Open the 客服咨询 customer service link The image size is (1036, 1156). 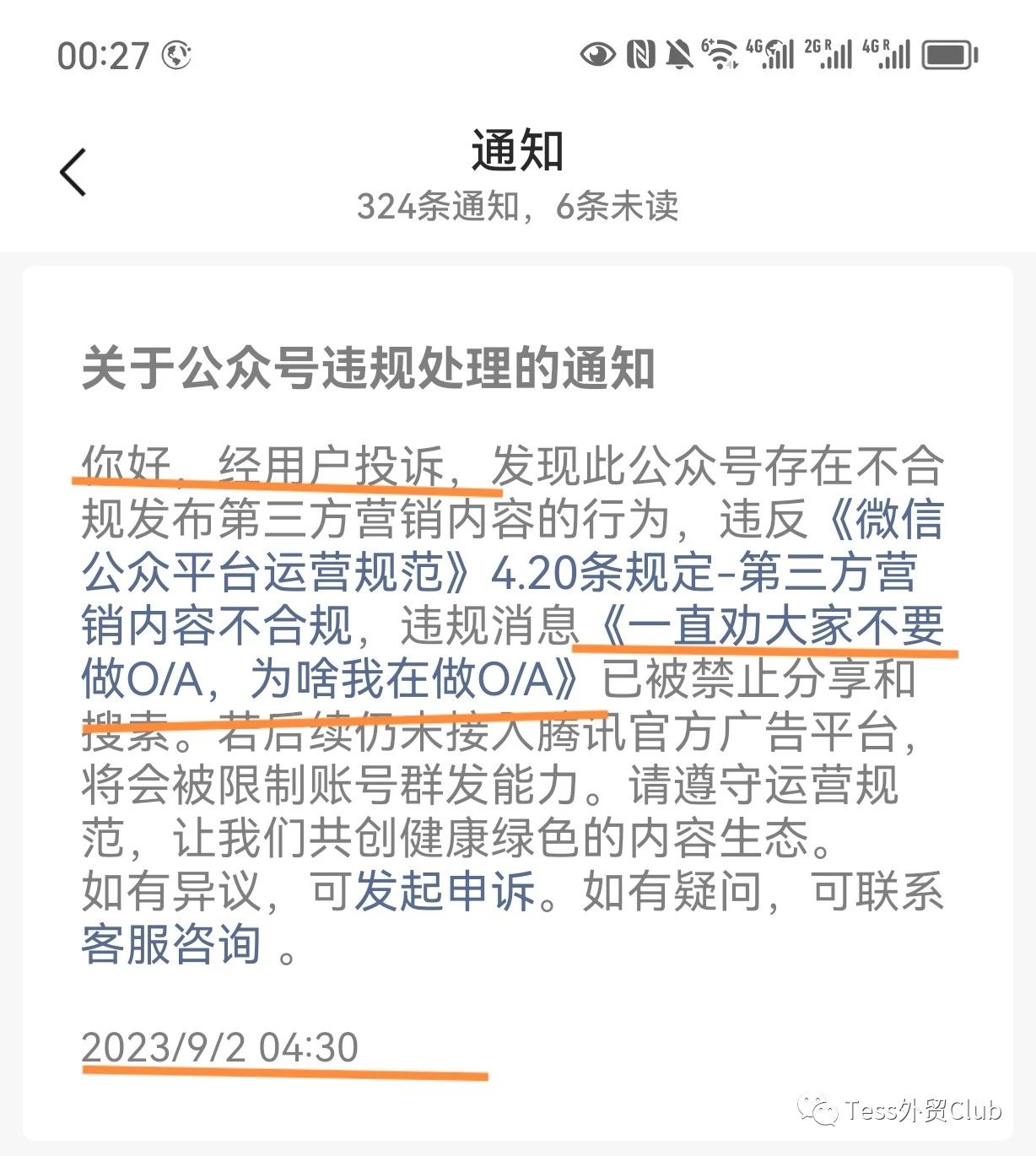coord(171,944)
